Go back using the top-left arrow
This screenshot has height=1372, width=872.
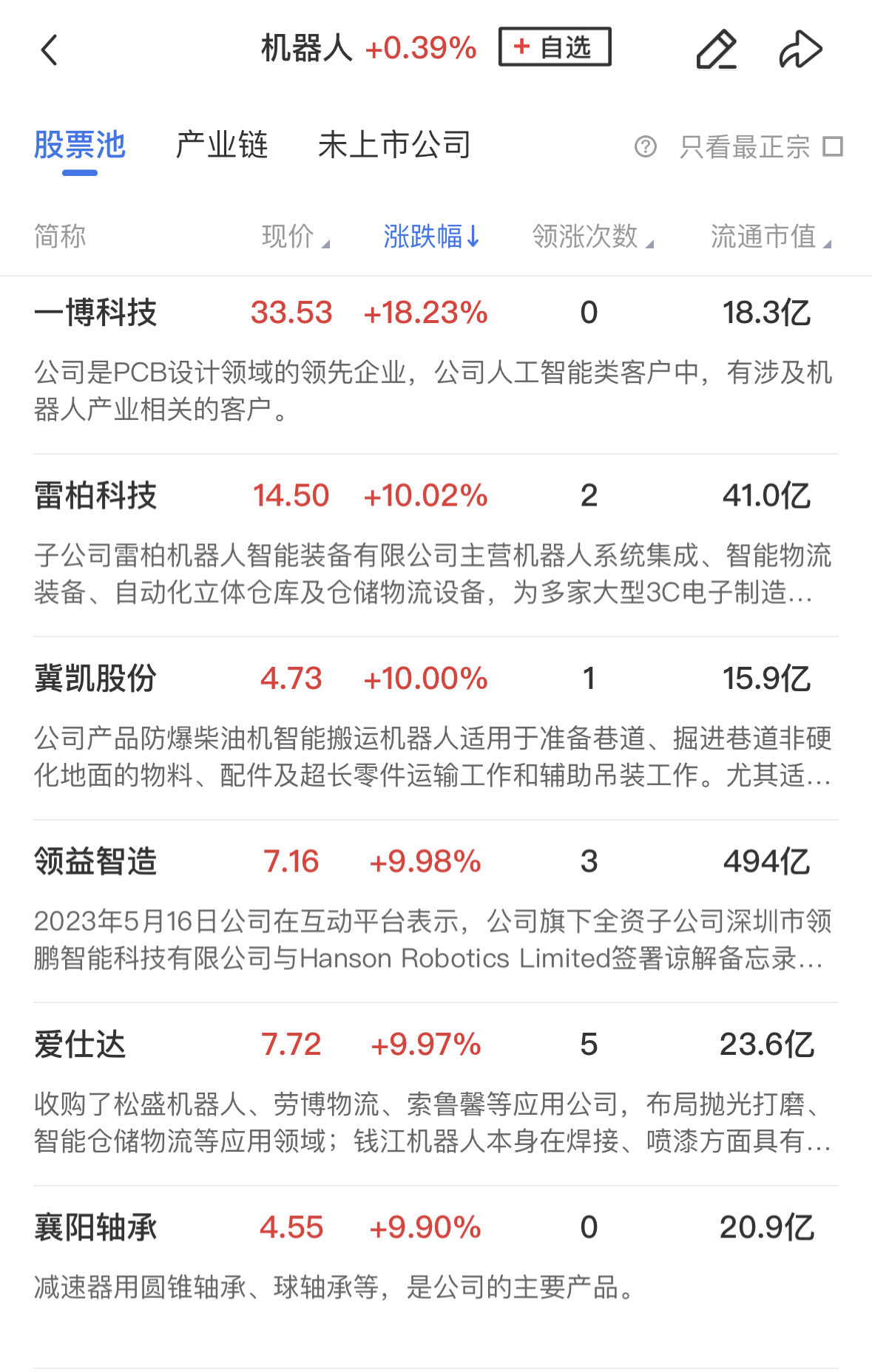[50, 50]
